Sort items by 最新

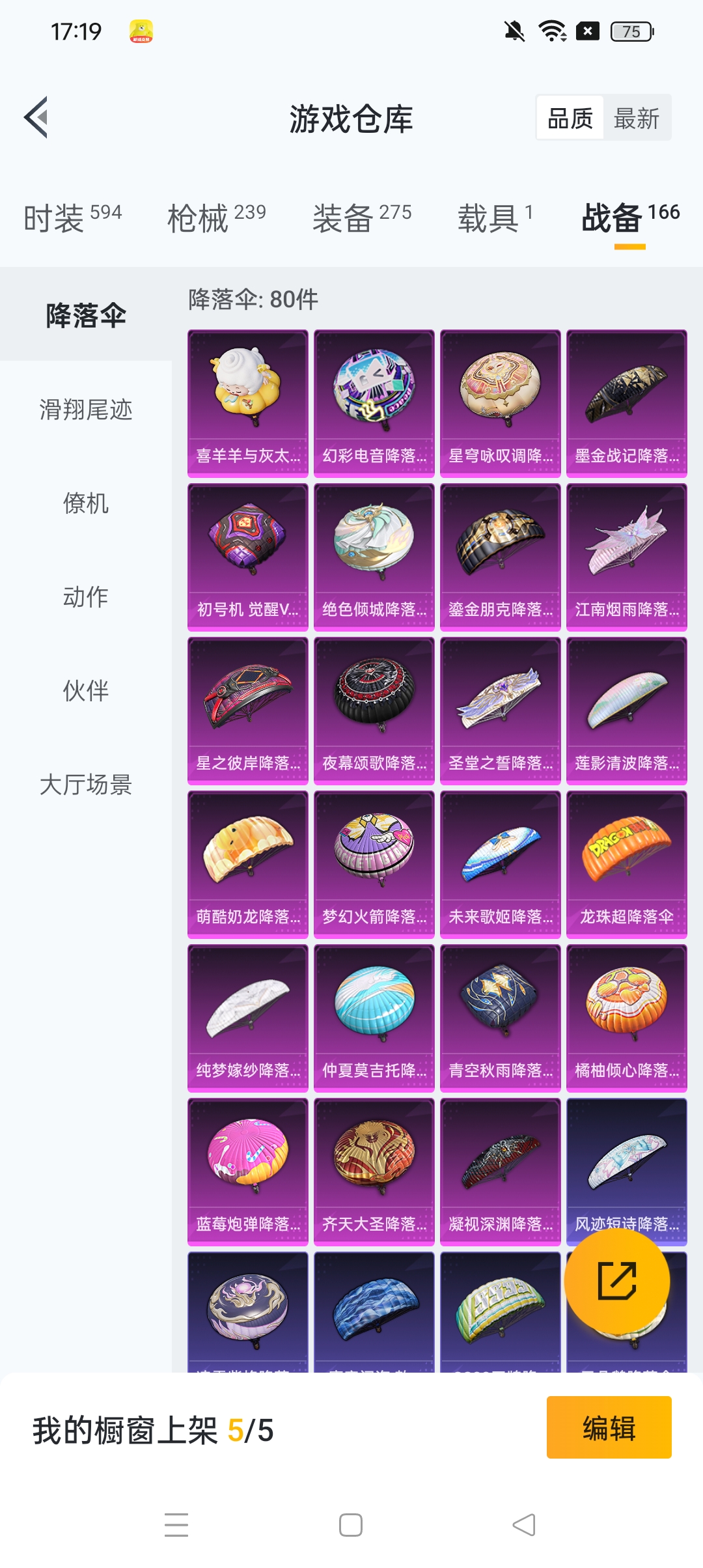[636, 119]
